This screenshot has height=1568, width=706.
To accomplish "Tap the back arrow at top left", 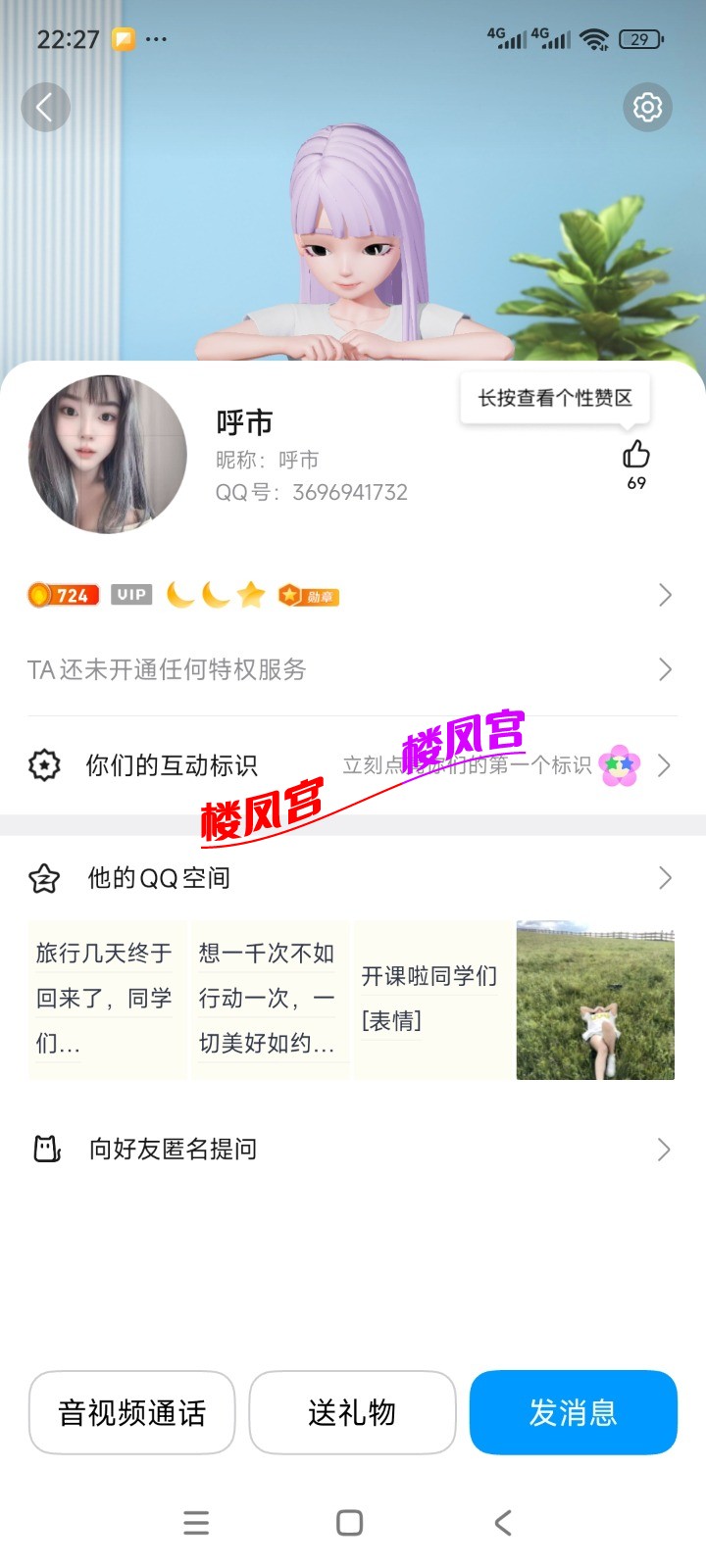I will [46, 107].
